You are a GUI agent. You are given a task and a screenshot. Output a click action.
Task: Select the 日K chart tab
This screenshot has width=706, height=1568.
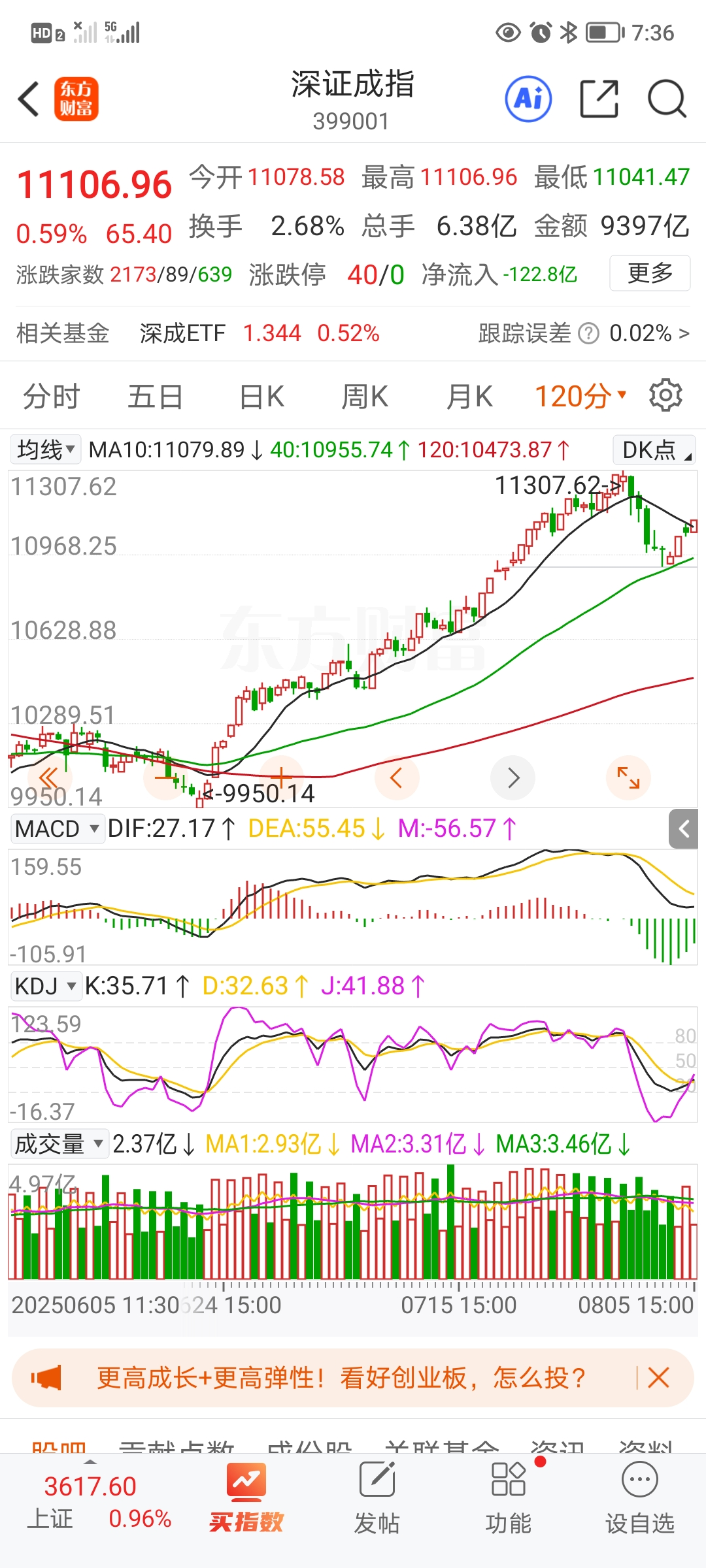coord(261,397)
